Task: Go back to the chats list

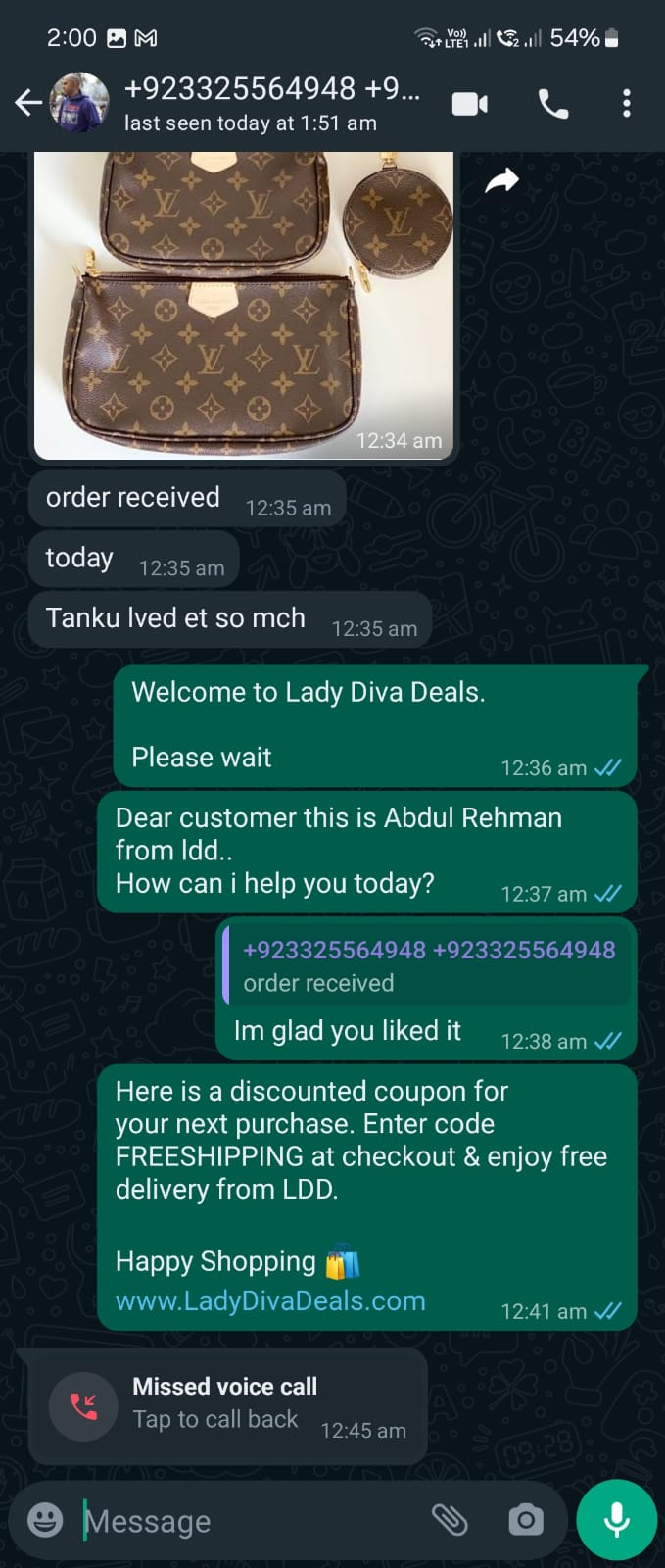Action: 28,103
